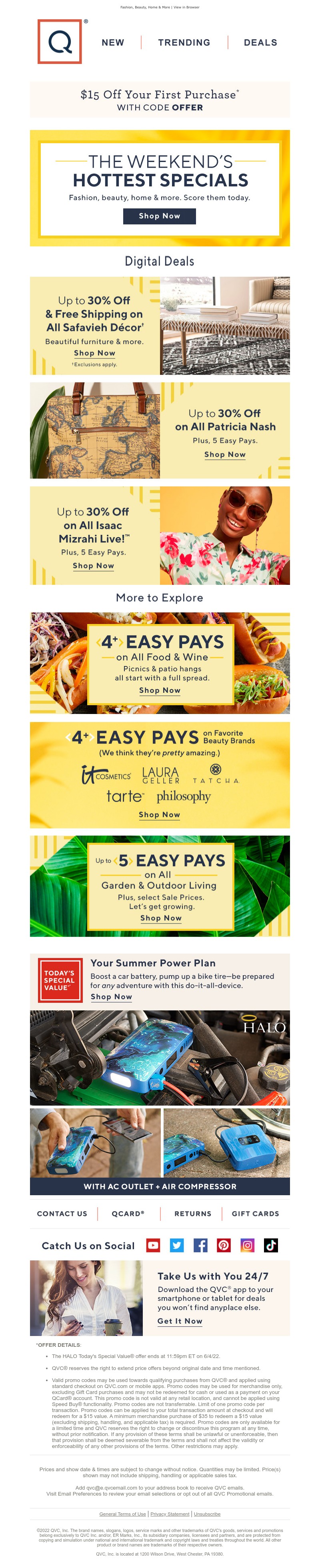Screen dimensions: 320x1568
Task: Shop Now for Favorite Beauty Brands
Action: (x=159, y=814)
